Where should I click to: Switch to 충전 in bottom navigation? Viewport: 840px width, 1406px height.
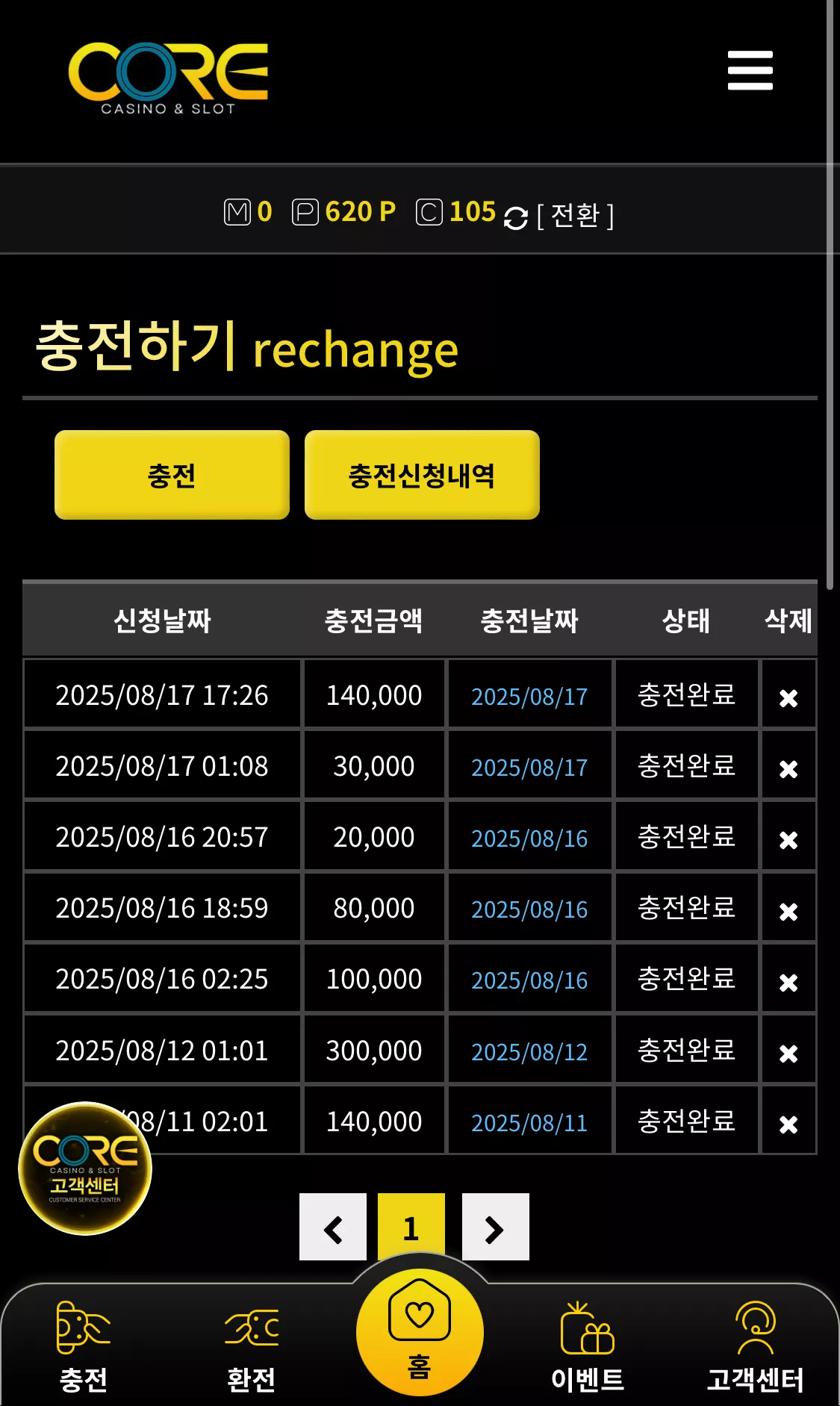point(84,1348)
